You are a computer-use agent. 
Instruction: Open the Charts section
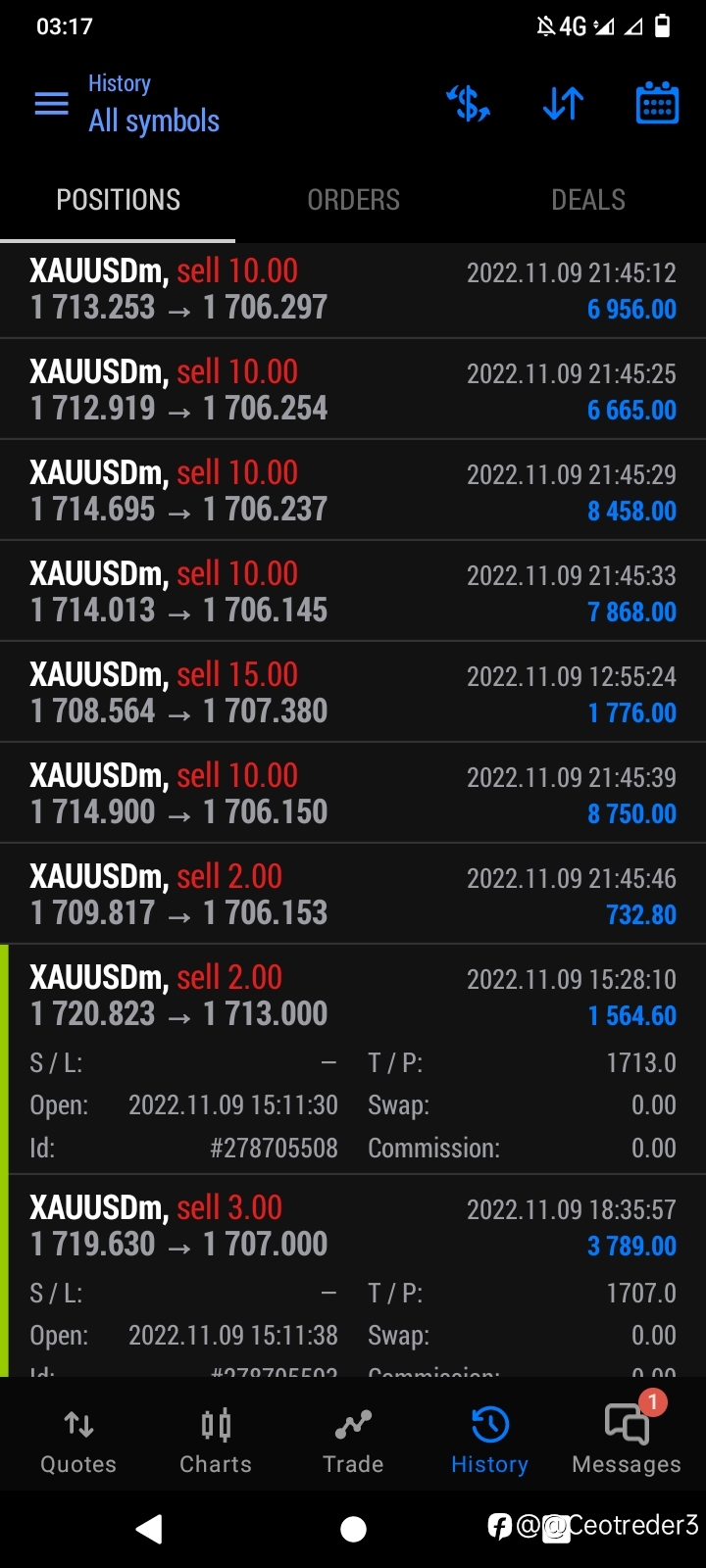tap(216, 1442)
